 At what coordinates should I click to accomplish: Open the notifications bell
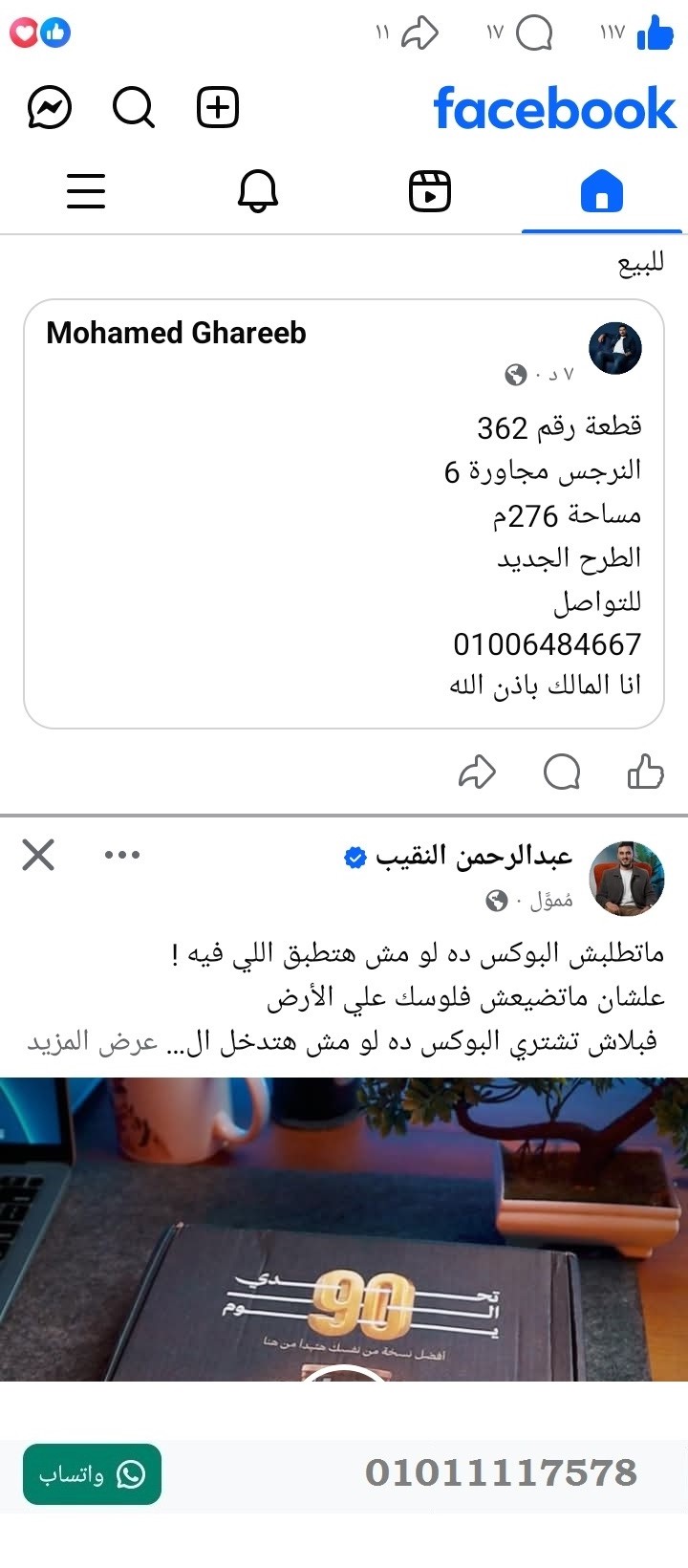(256, 191)
